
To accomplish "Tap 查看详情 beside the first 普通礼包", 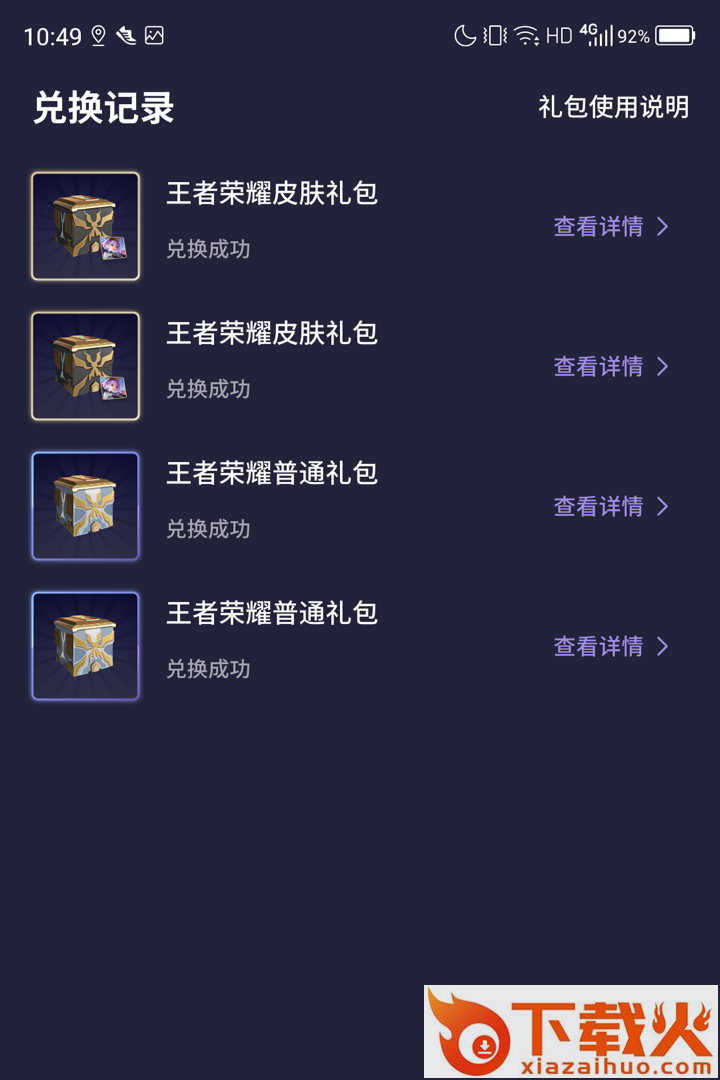I will click(598, 507).
